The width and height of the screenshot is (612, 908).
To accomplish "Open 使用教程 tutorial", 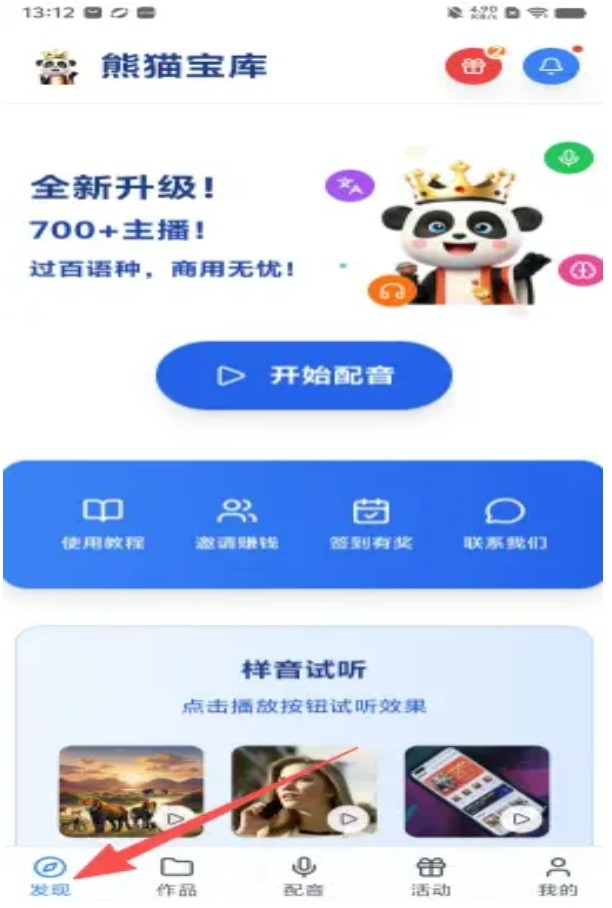I will [102, 524].
